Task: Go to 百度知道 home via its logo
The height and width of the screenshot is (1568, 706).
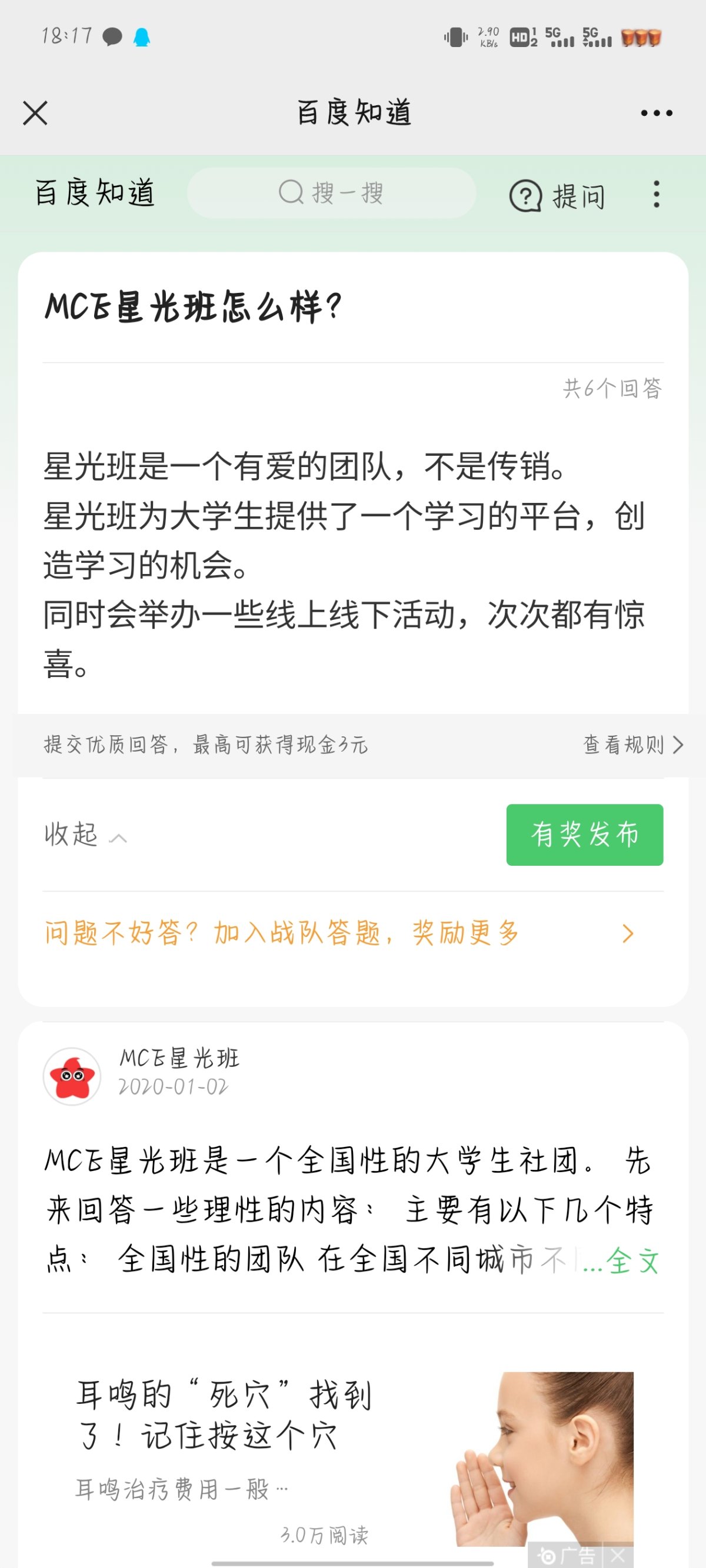Action: [95, 194]
